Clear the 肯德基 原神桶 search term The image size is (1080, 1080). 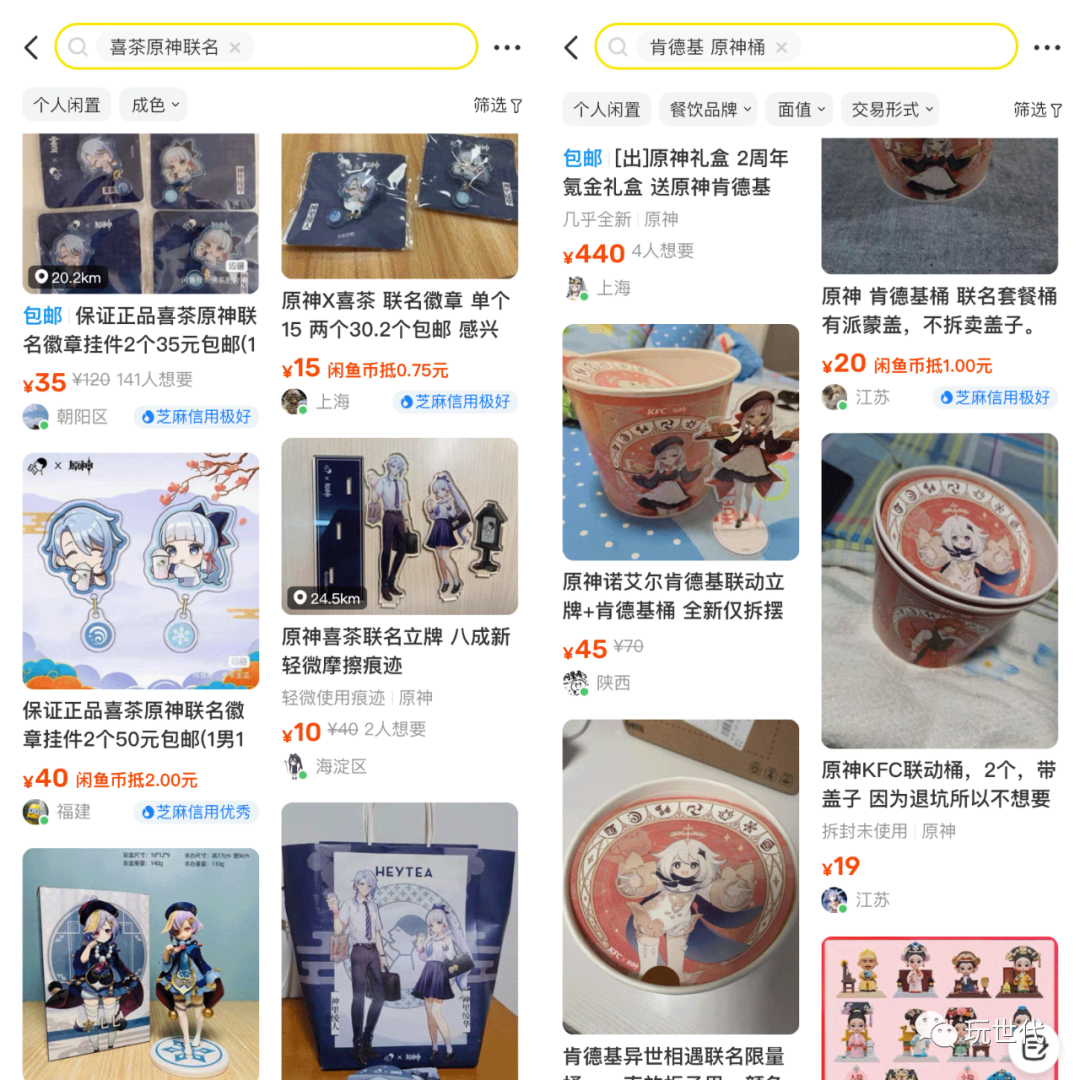click(x=781, y=47)
